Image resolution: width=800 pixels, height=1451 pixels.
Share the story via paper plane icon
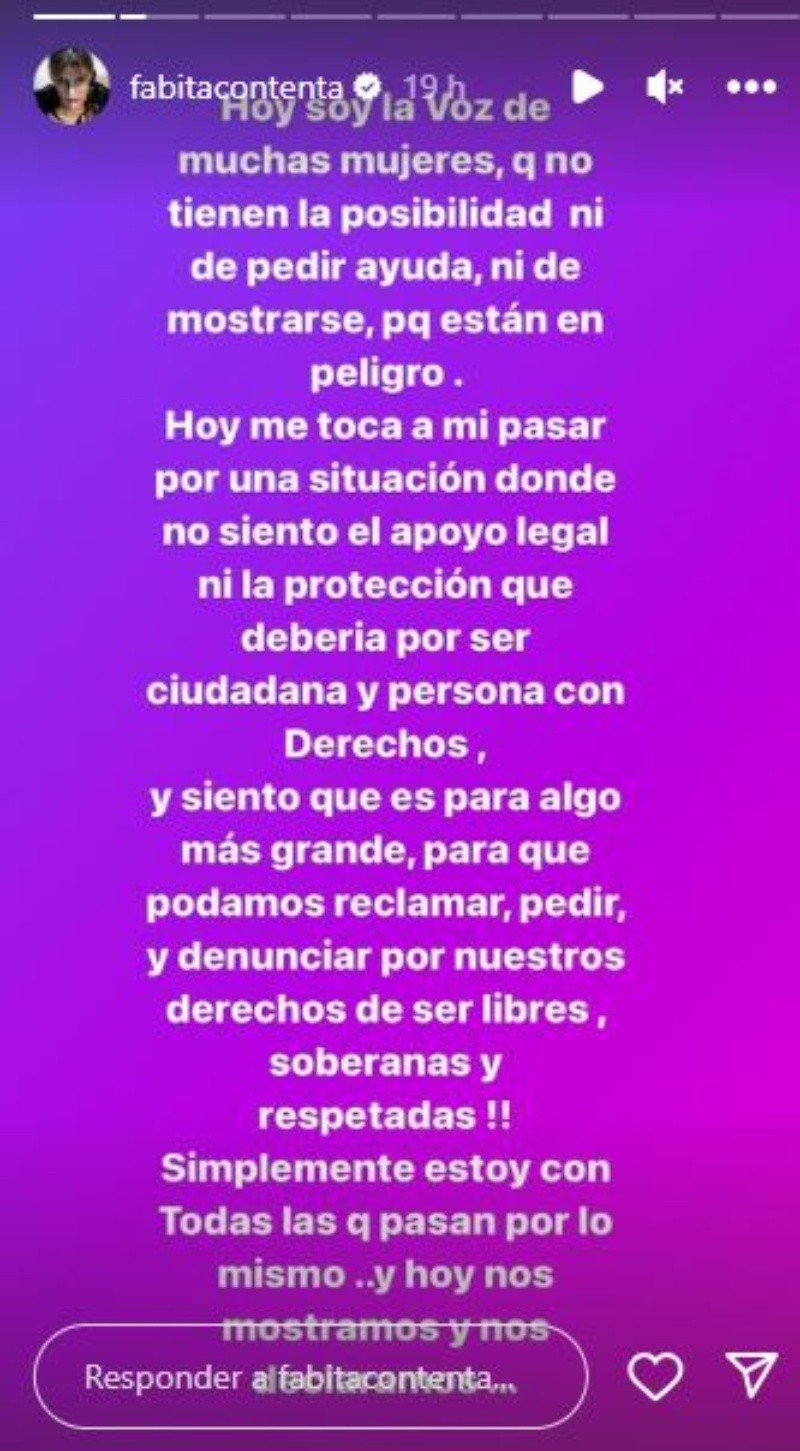(752, 1376)
